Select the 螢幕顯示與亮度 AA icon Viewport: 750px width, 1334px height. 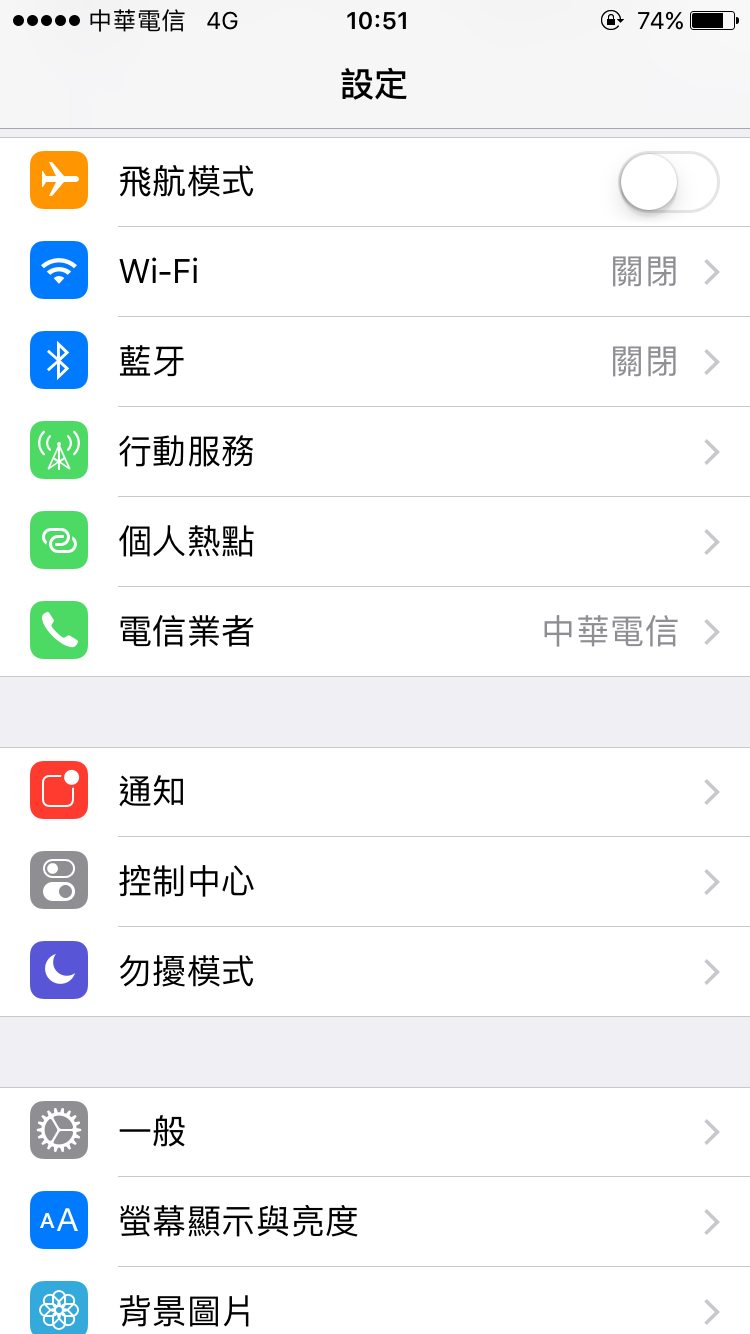(61, 1221)
